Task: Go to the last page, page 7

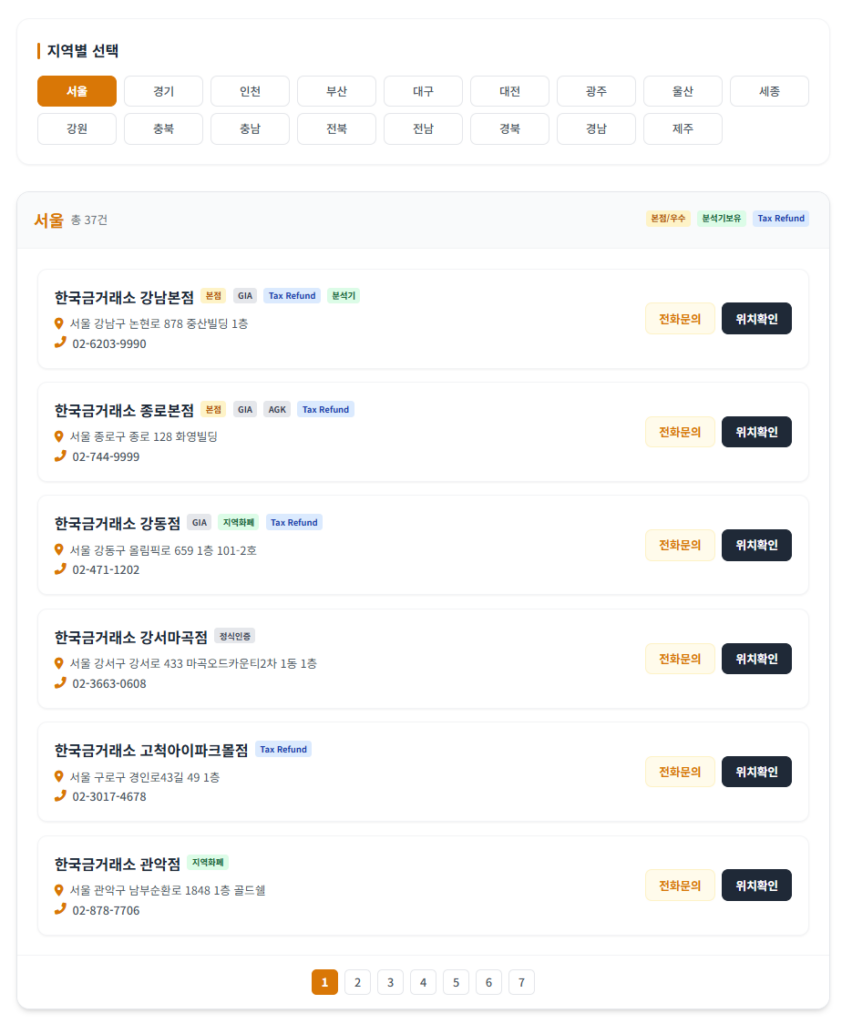Action: pos(521,982)
